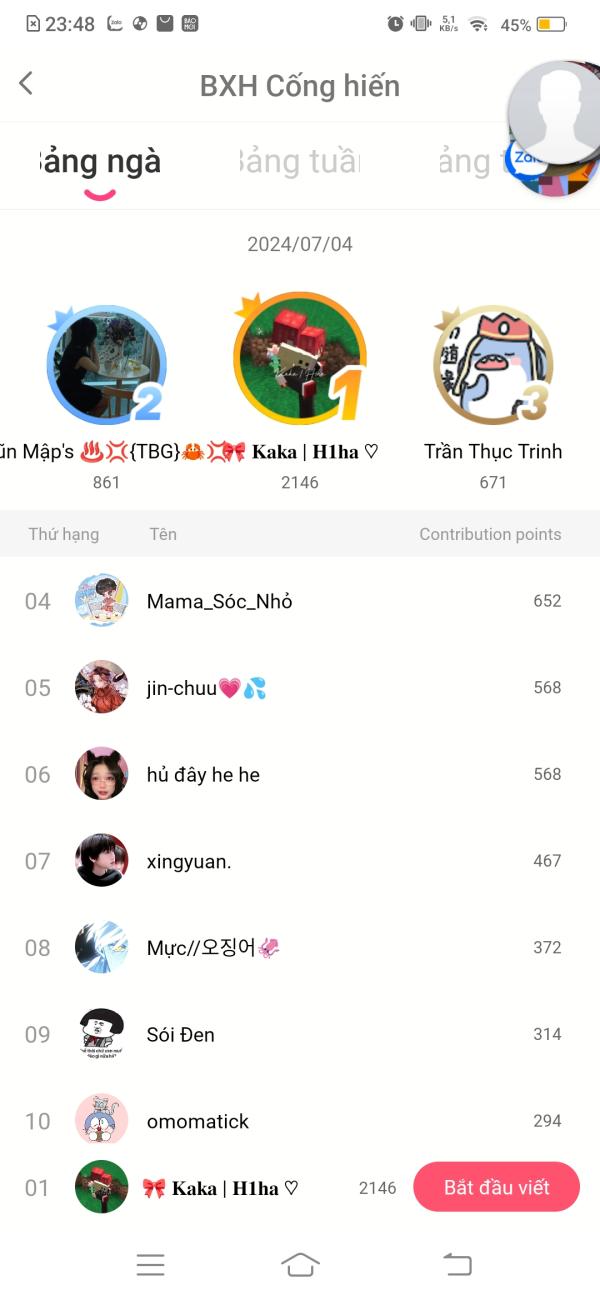Select xingyuan. in the ranking list
The width and height of the screenshot is (600, 1300).
click(x=300, y=861)
